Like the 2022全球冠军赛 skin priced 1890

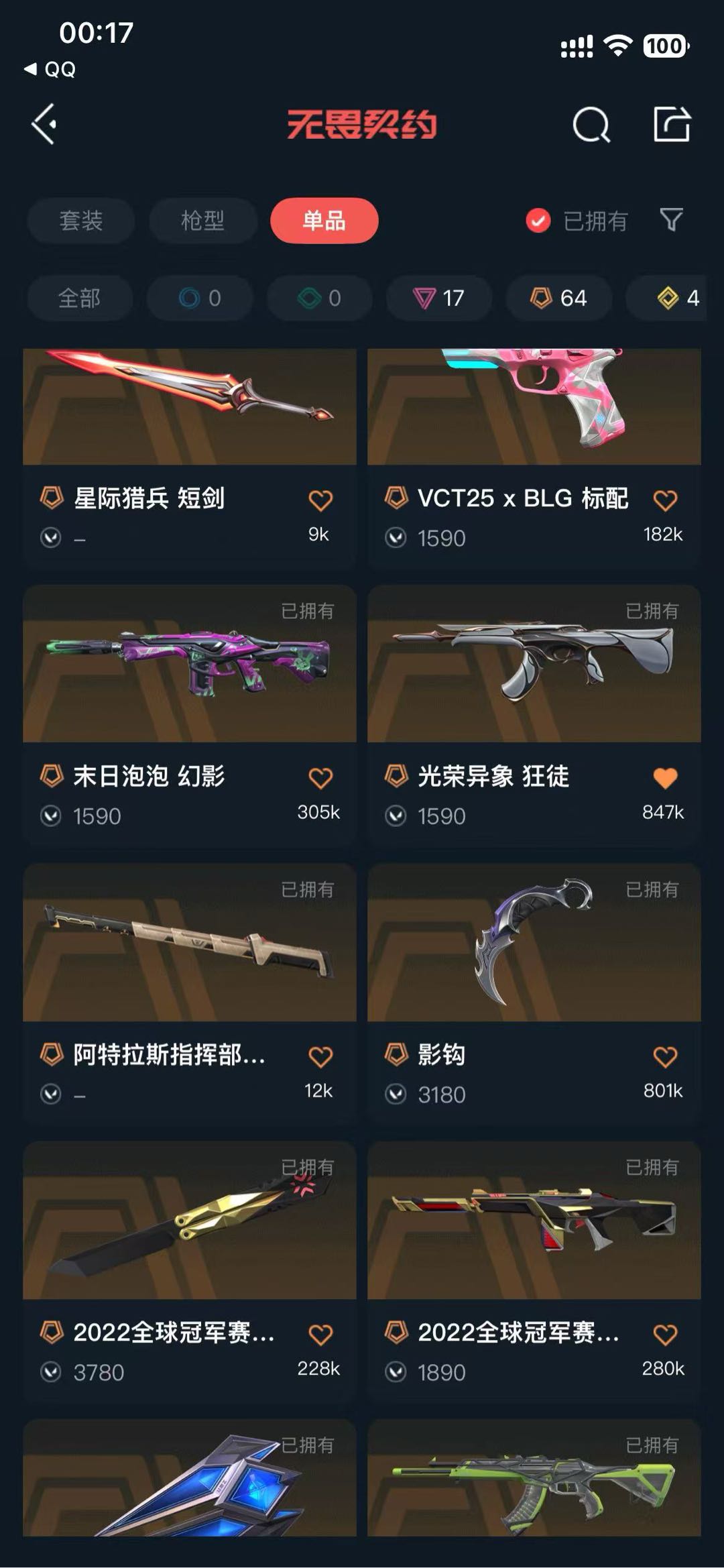click(664, 1335)
